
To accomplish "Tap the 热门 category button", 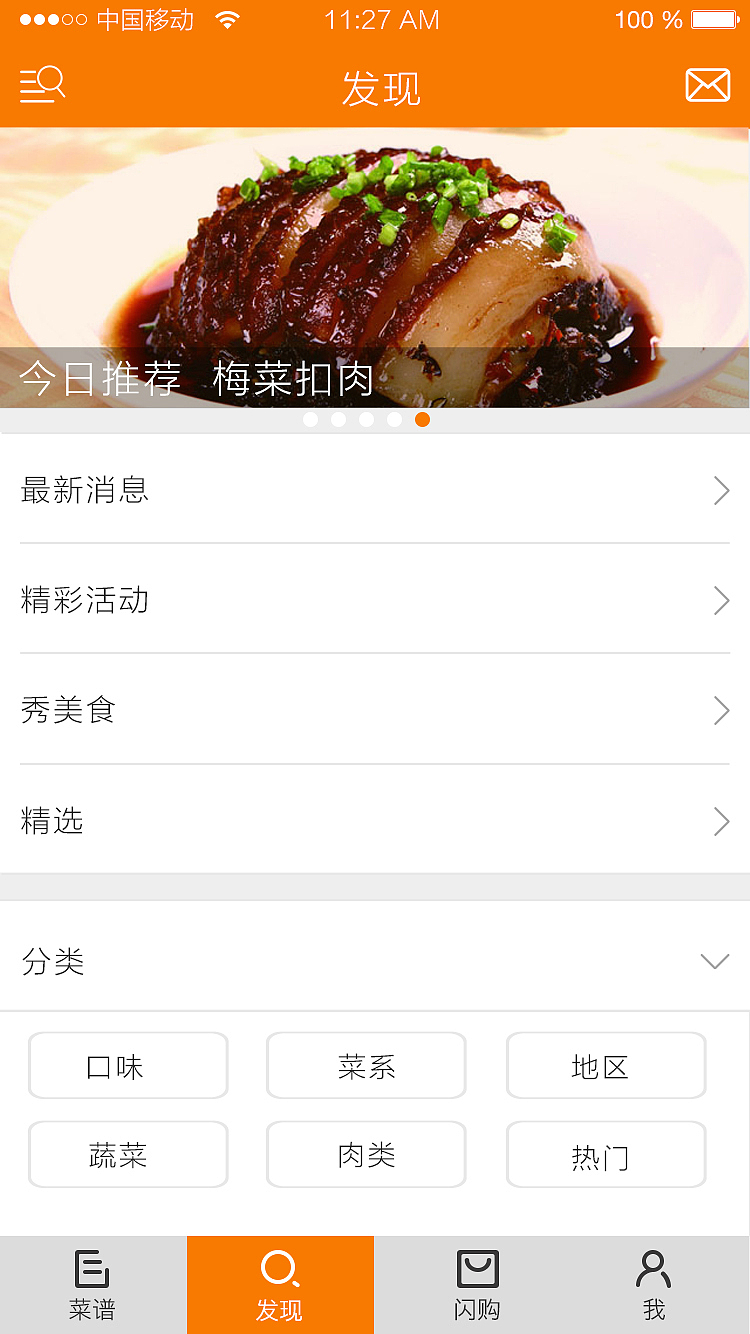I will [606, 1155].
